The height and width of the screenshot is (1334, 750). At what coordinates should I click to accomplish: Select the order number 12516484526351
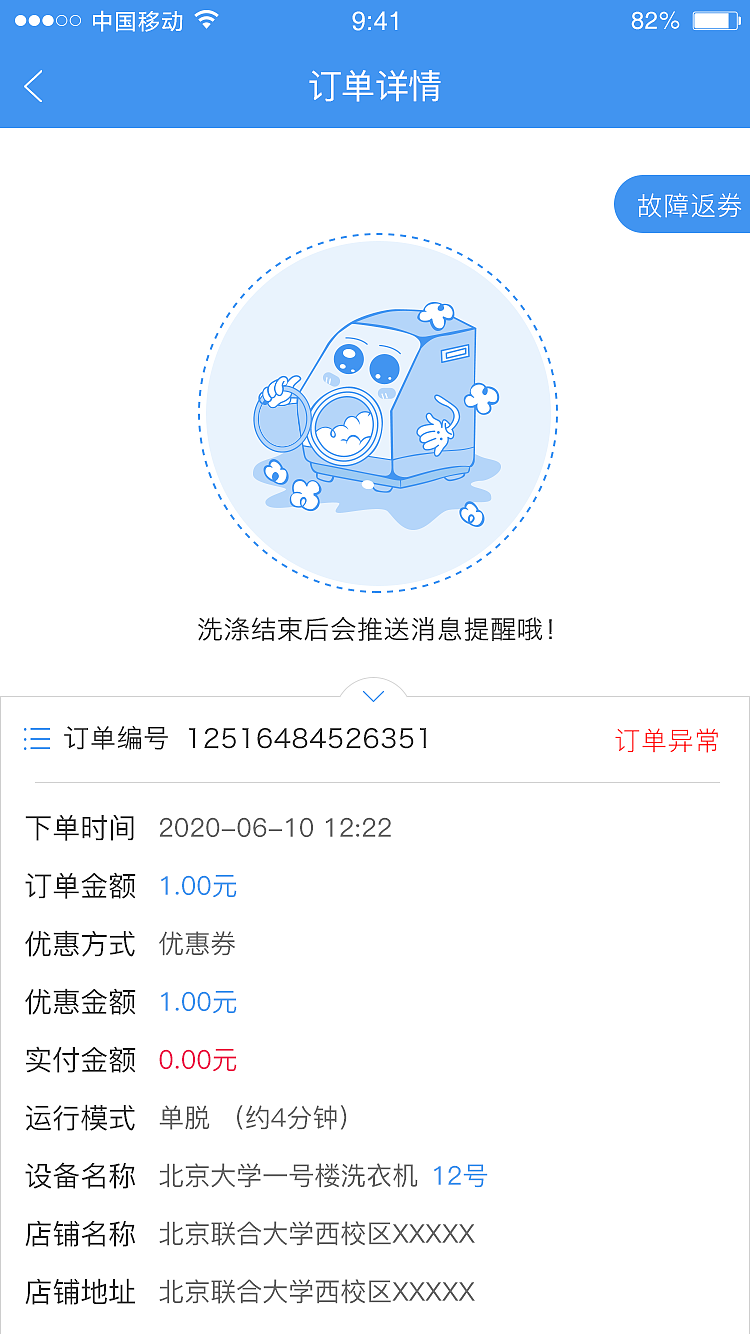pyautogui.click(x=310, y=738)
